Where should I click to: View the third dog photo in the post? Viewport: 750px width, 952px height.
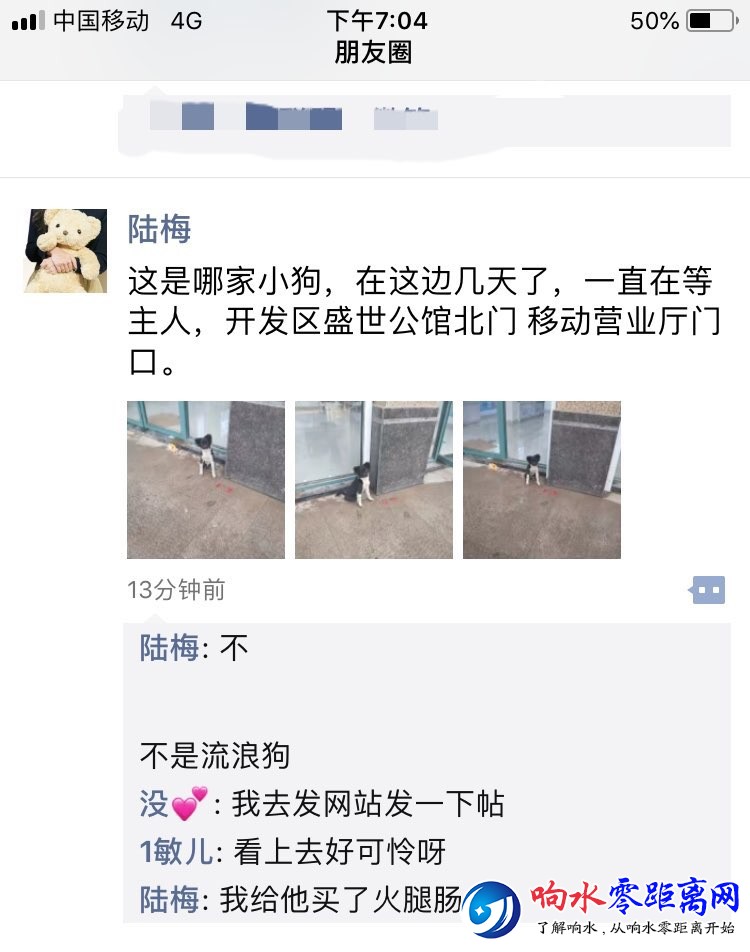541,479
